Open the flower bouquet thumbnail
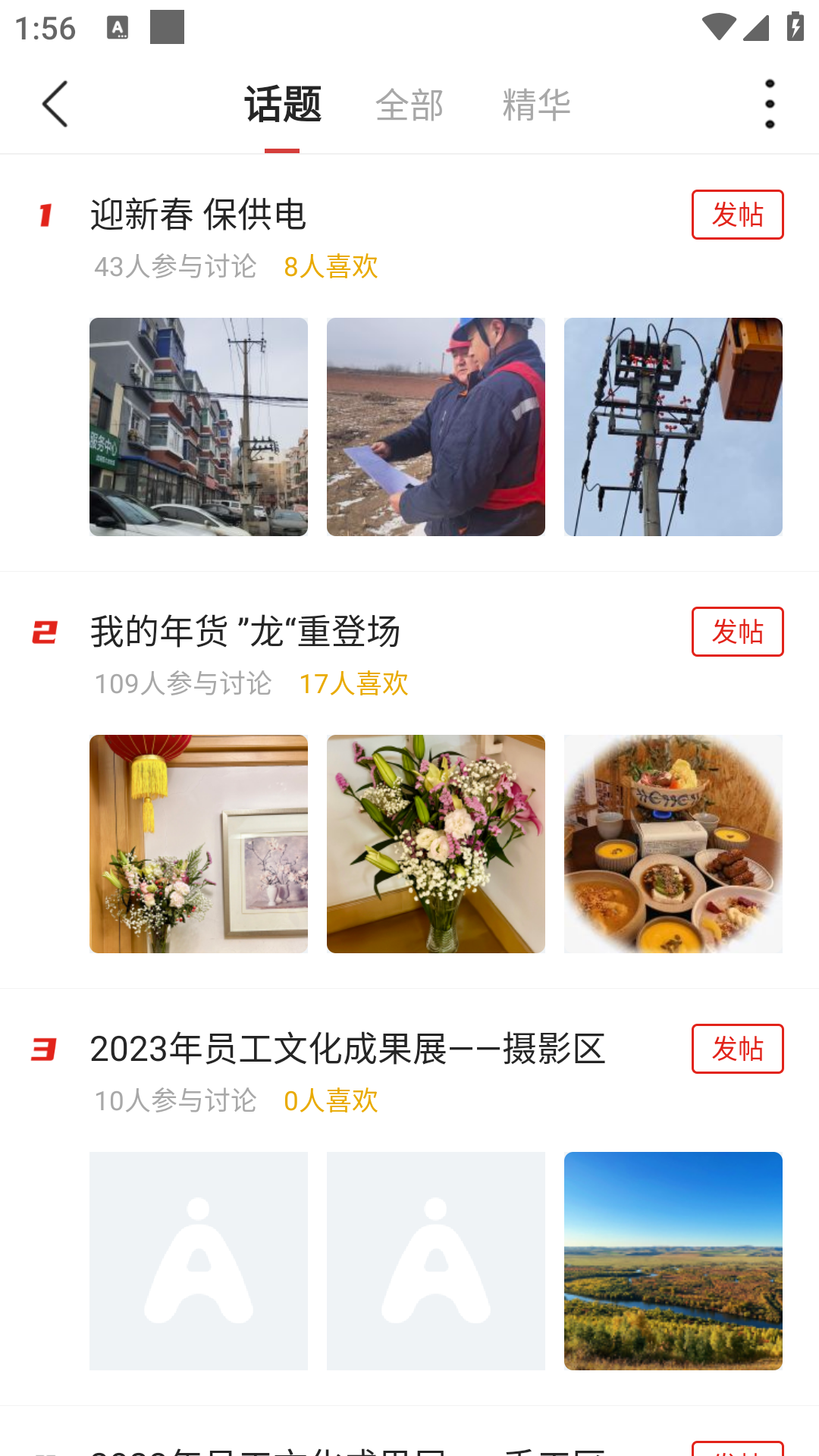The width and height of the screenshot is (819, 1456). tap(435, 843)
